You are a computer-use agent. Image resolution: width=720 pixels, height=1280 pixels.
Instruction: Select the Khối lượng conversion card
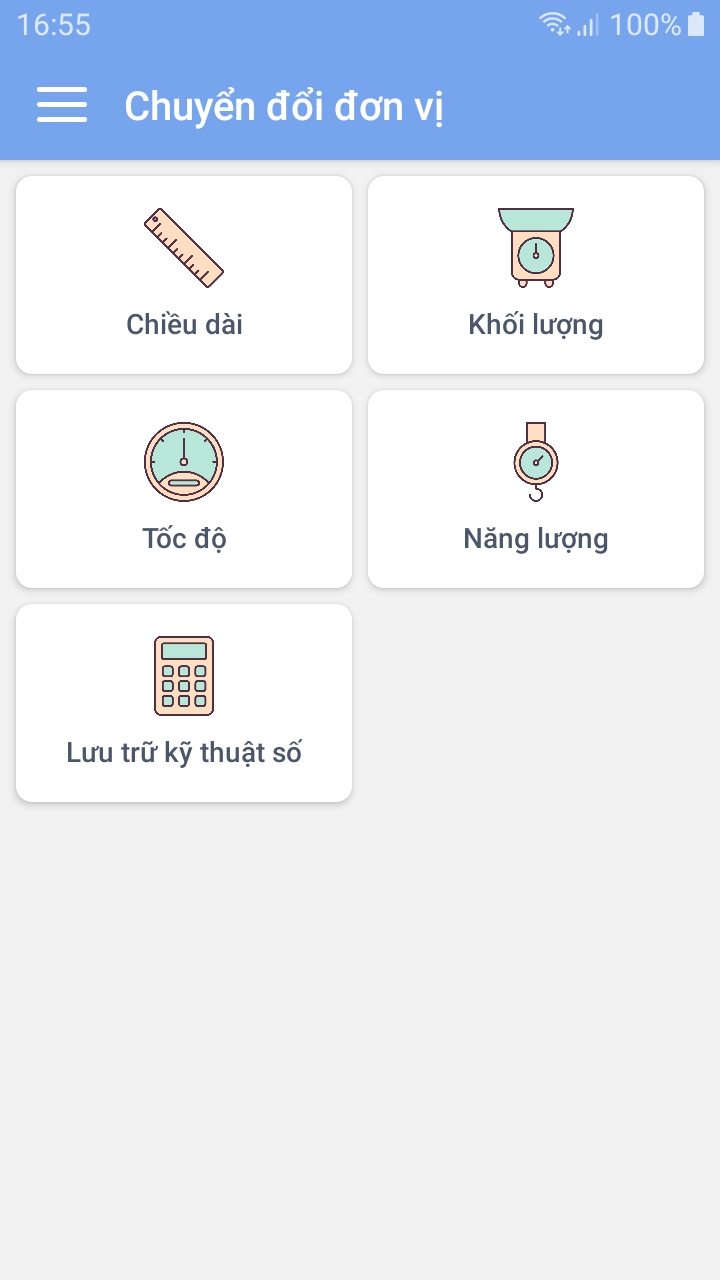(536, 275)
